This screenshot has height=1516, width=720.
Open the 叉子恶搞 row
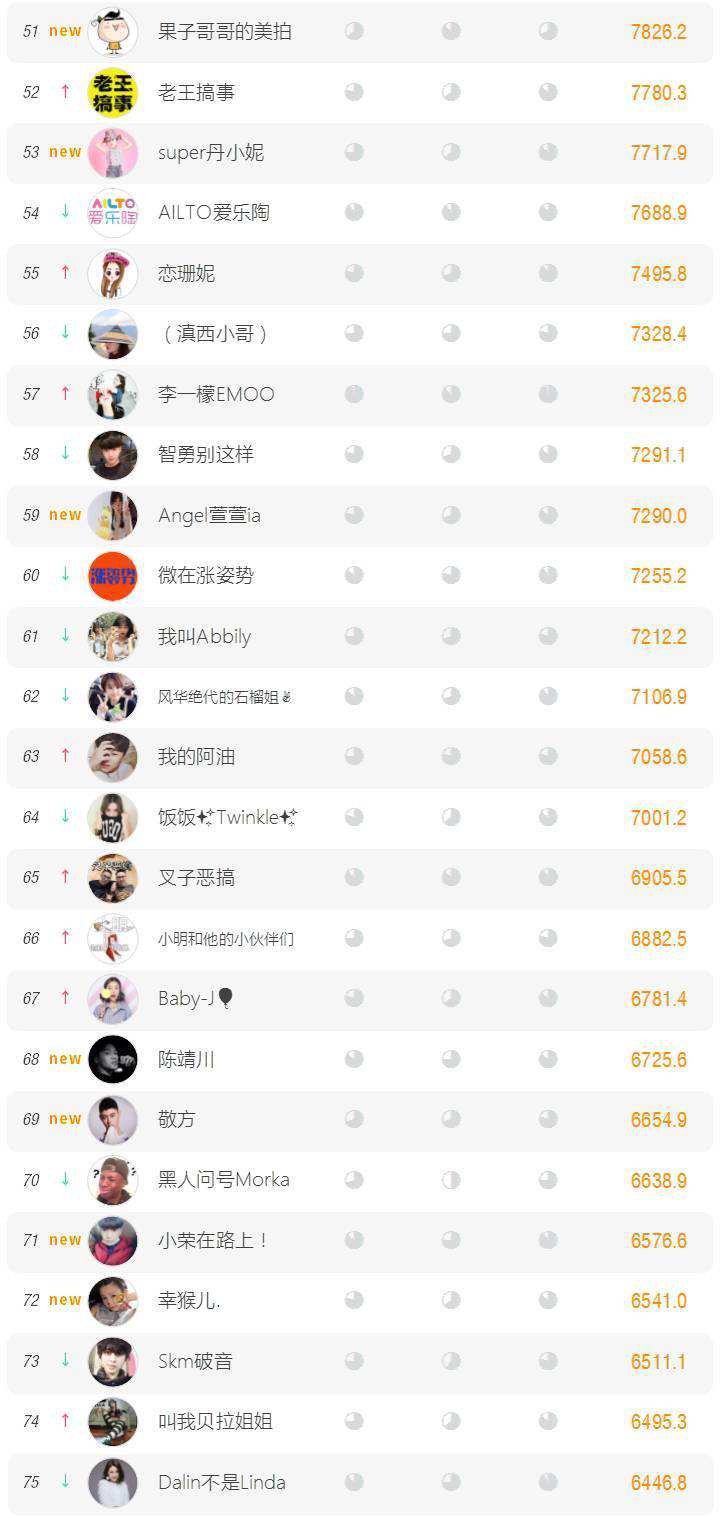360,879
